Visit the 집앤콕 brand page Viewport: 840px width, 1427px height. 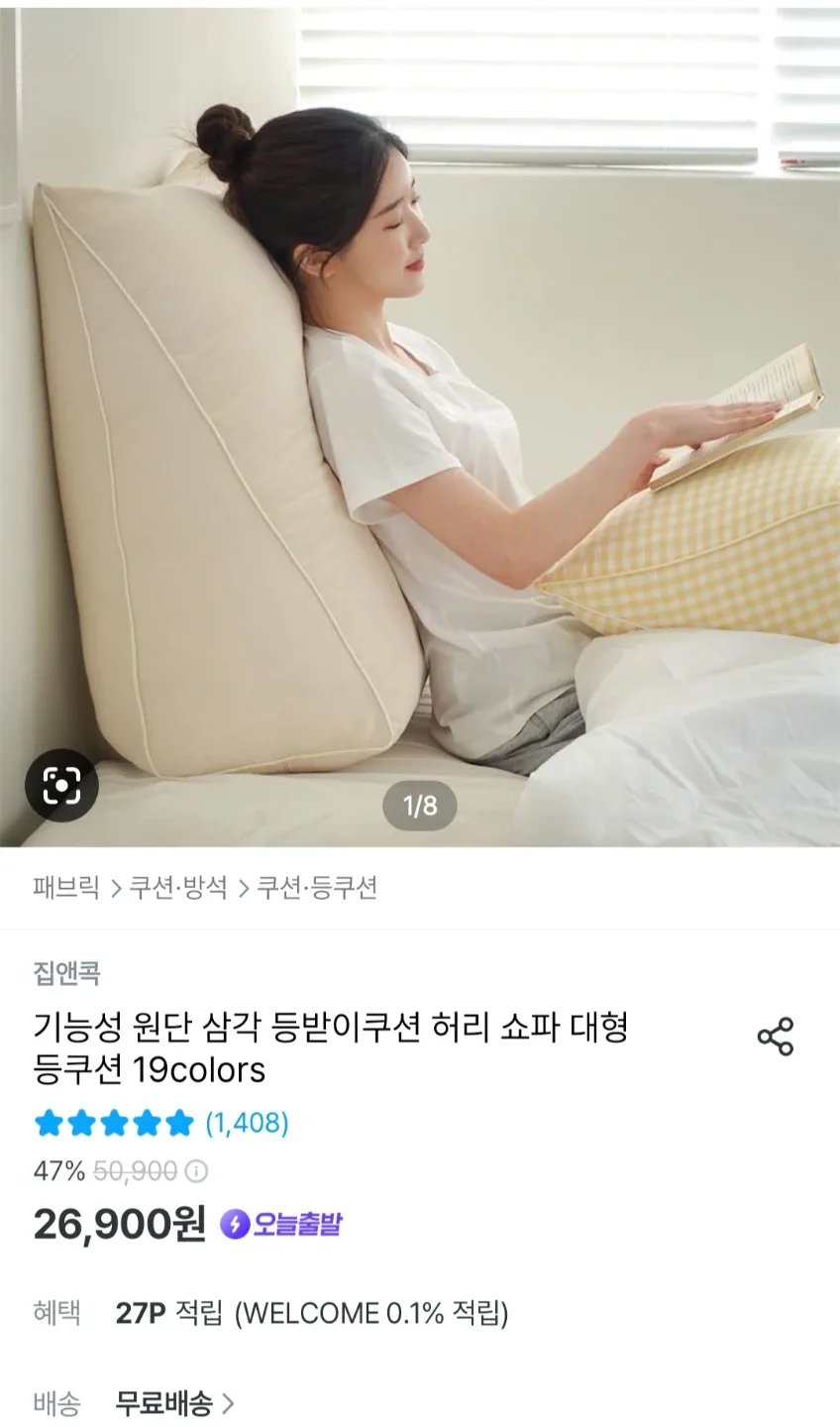click(x=66, y=972)
